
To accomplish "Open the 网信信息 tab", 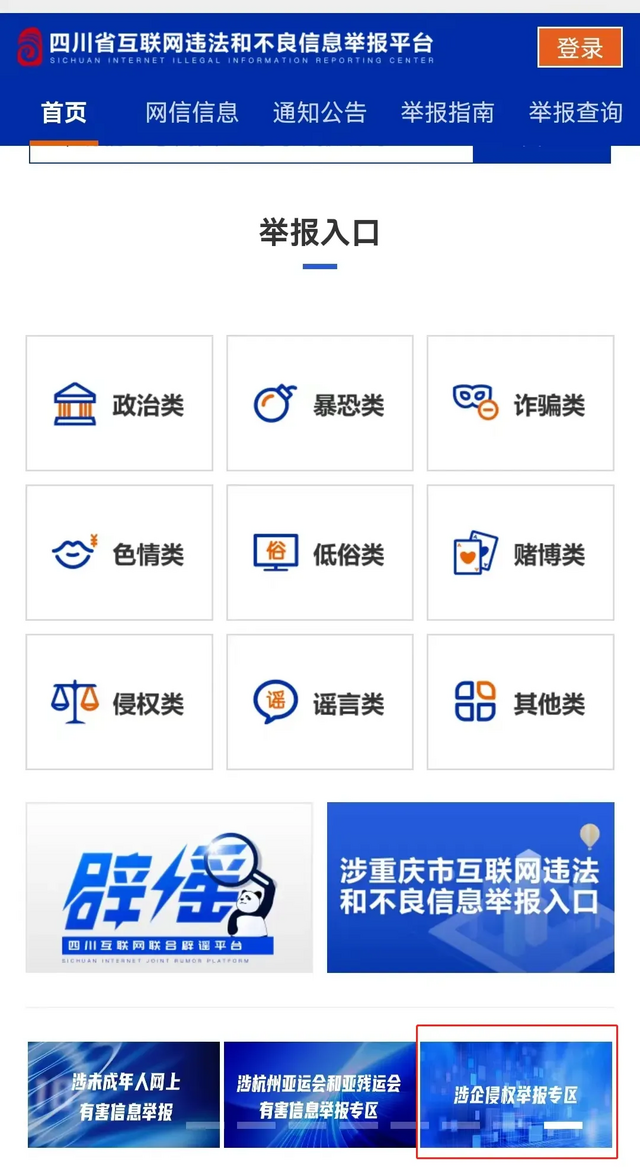I will (x=191, y=112).
